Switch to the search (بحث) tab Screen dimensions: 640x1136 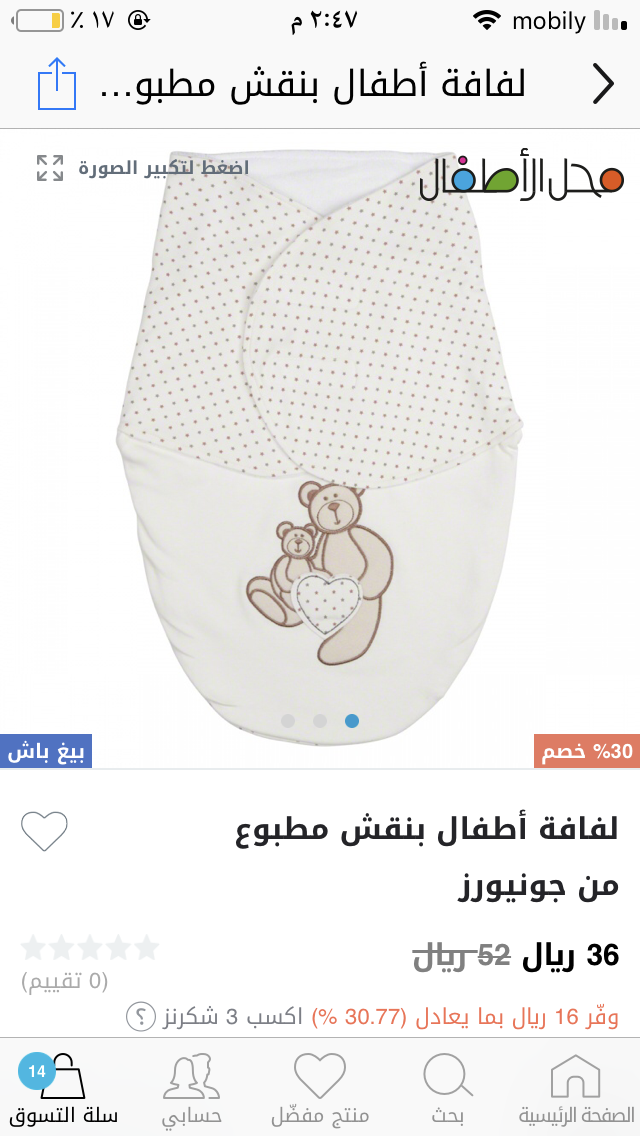click(x=447, y=1088)
